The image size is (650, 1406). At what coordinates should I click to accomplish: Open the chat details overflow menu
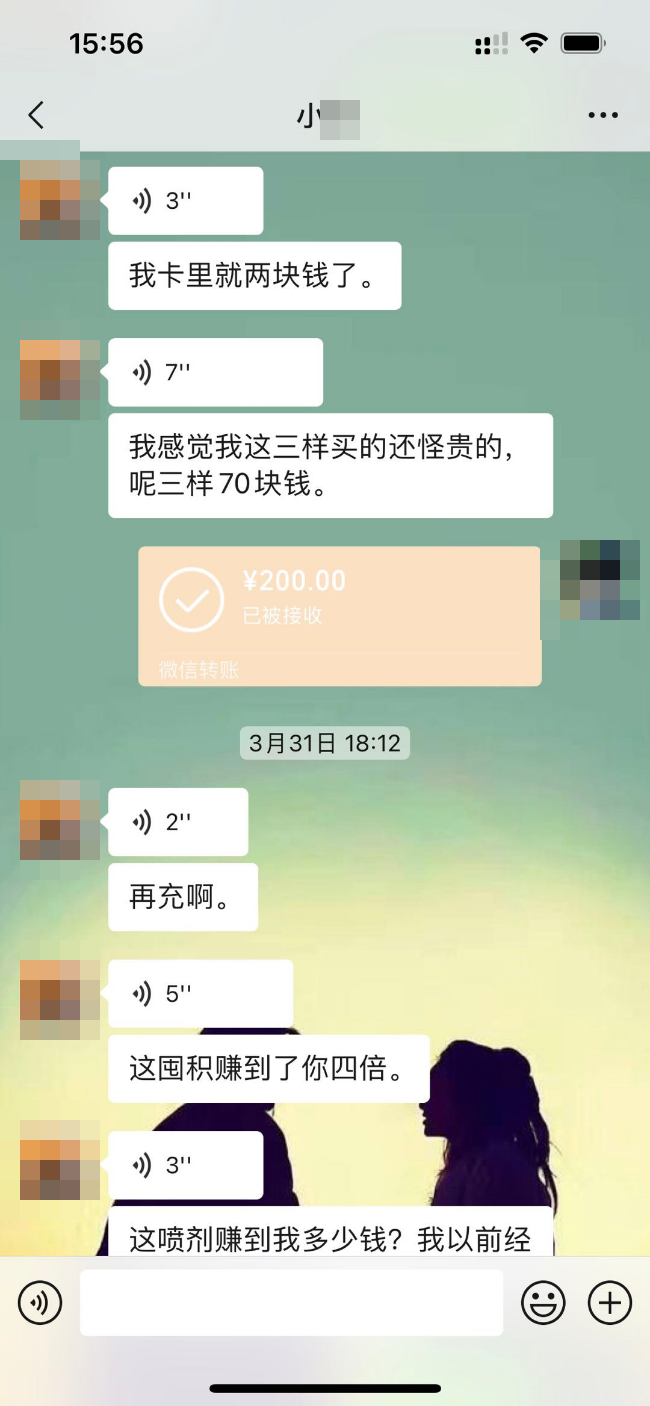click(603, 116)
